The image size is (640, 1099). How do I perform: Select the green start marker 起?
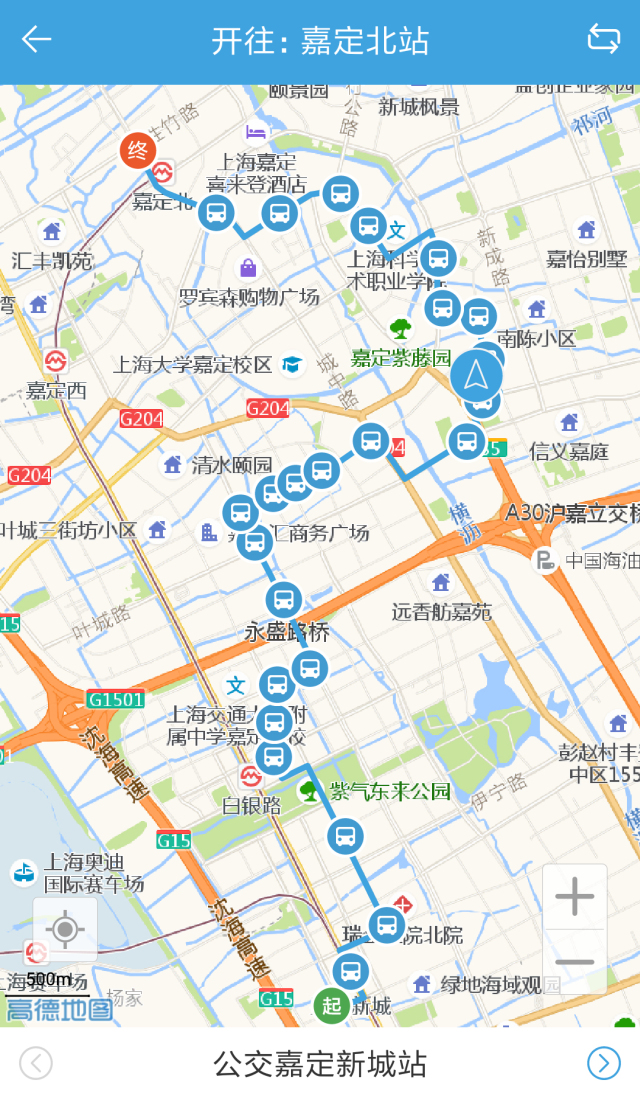tap(332, 1006)
